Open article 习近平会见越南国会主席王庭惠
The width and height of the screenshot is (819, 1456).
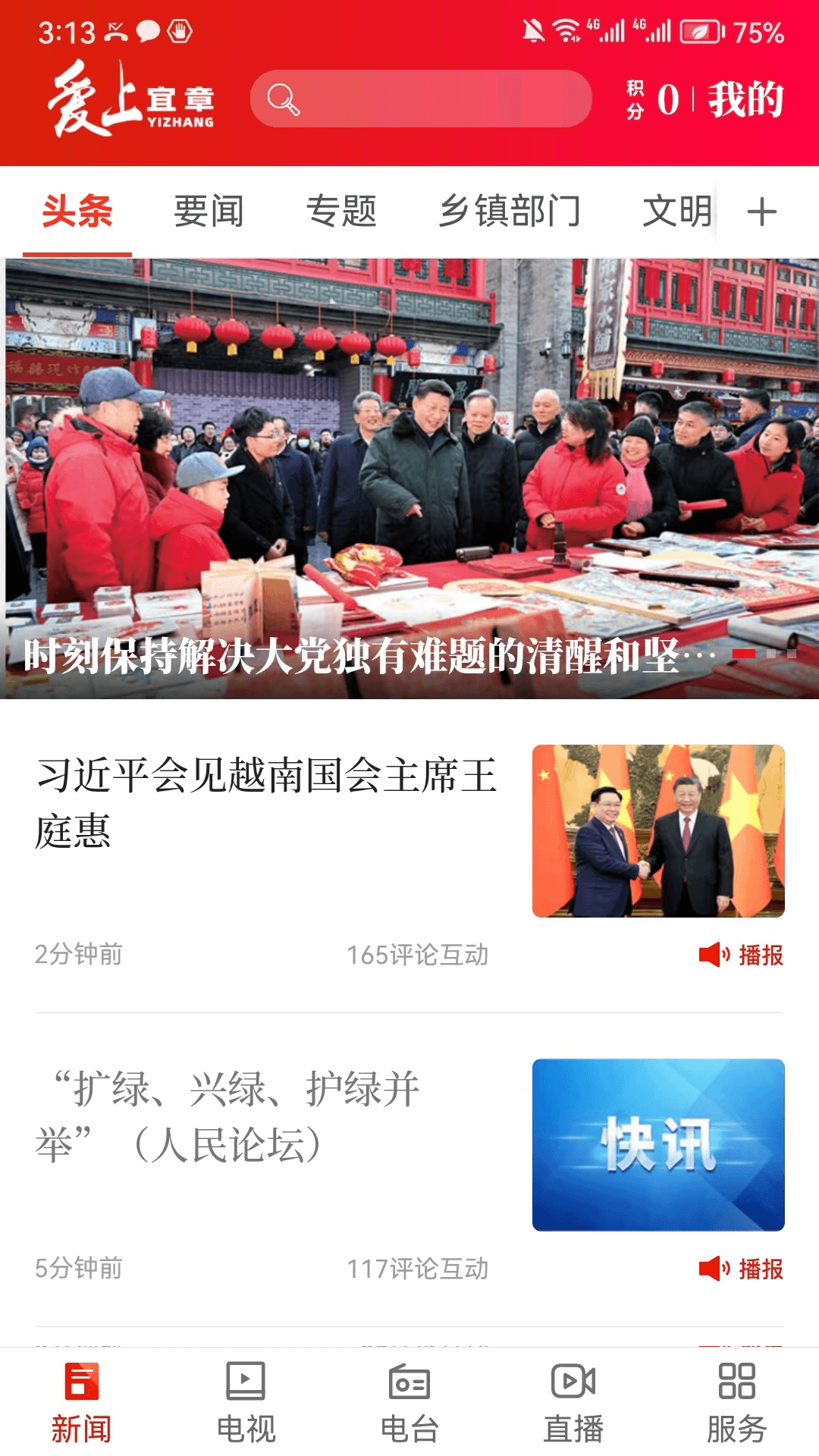point(265,802)
